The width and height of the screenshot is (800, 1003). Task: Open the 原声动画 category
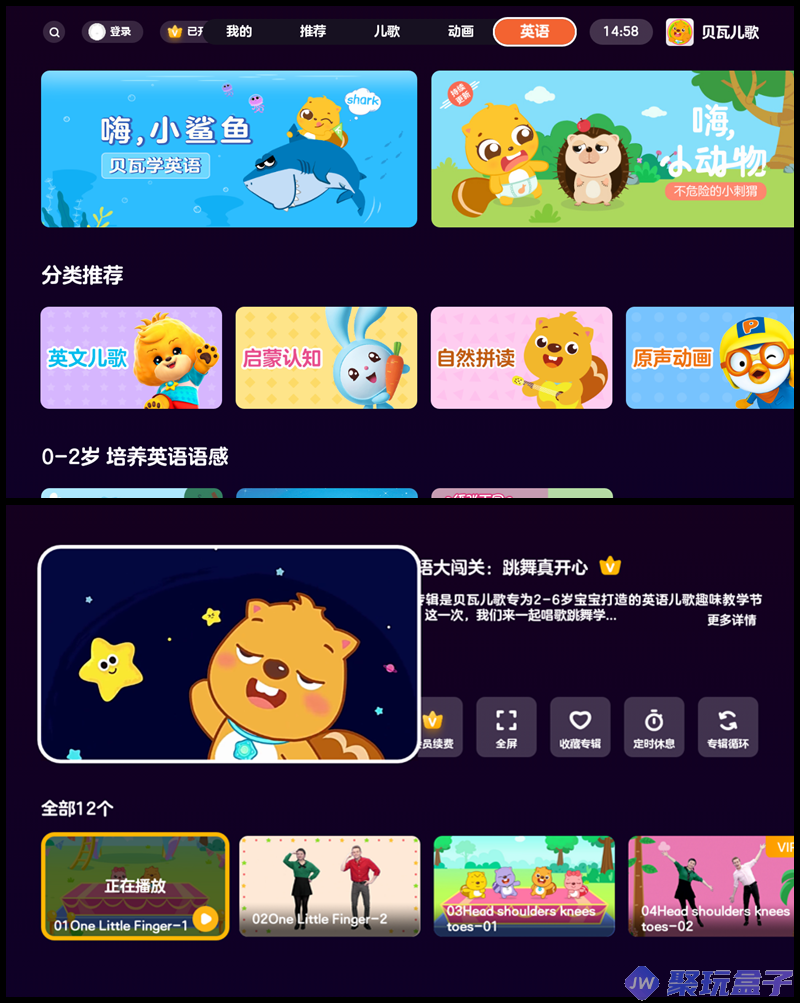click(710, 358)
